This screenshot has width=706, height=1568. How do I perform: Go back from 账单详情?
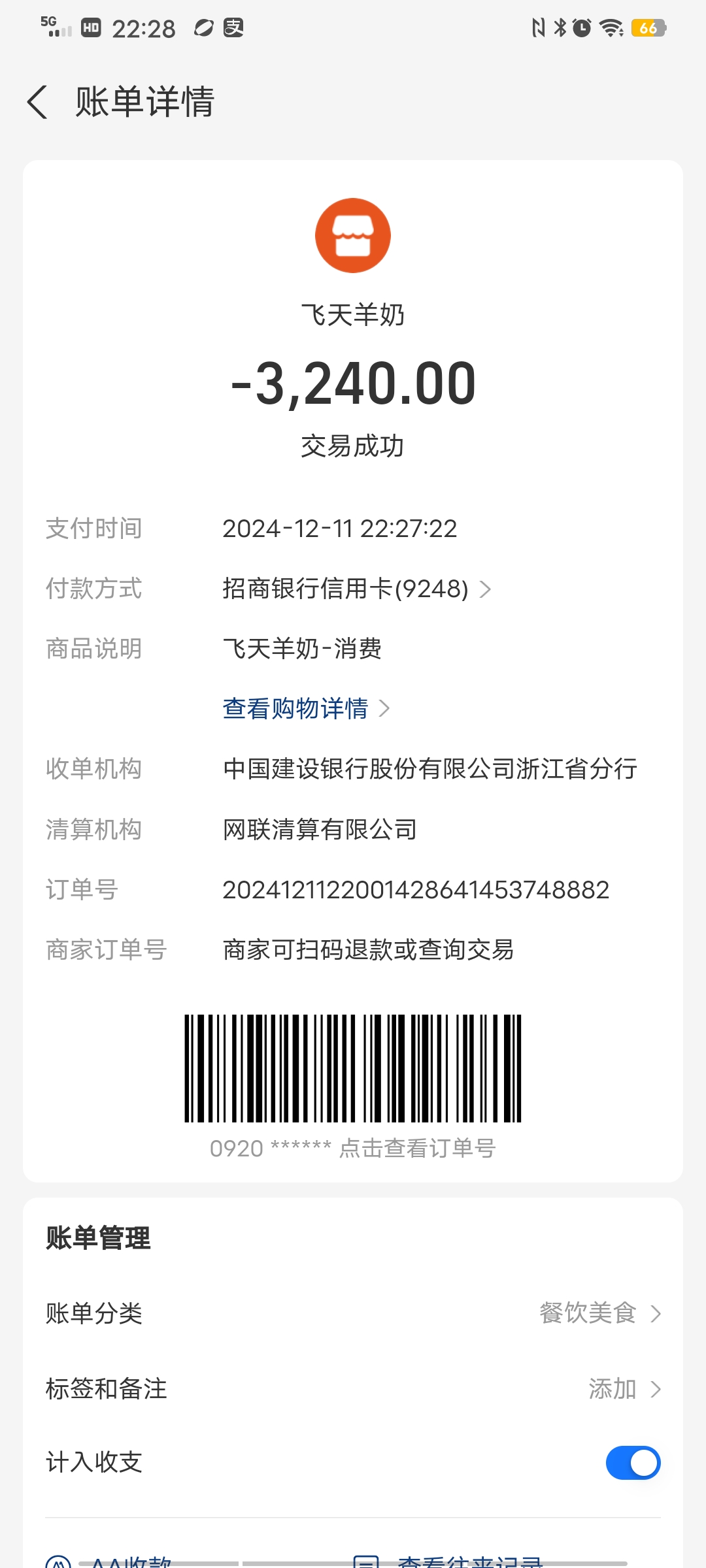(38, 102)
